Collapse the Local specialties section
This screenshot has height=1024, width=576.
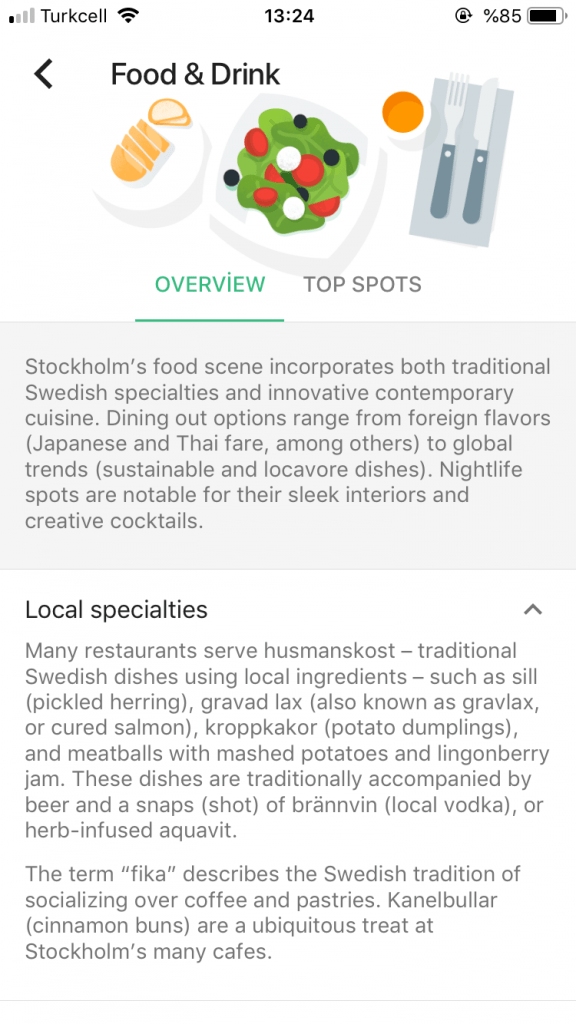[x=533, y=609]
